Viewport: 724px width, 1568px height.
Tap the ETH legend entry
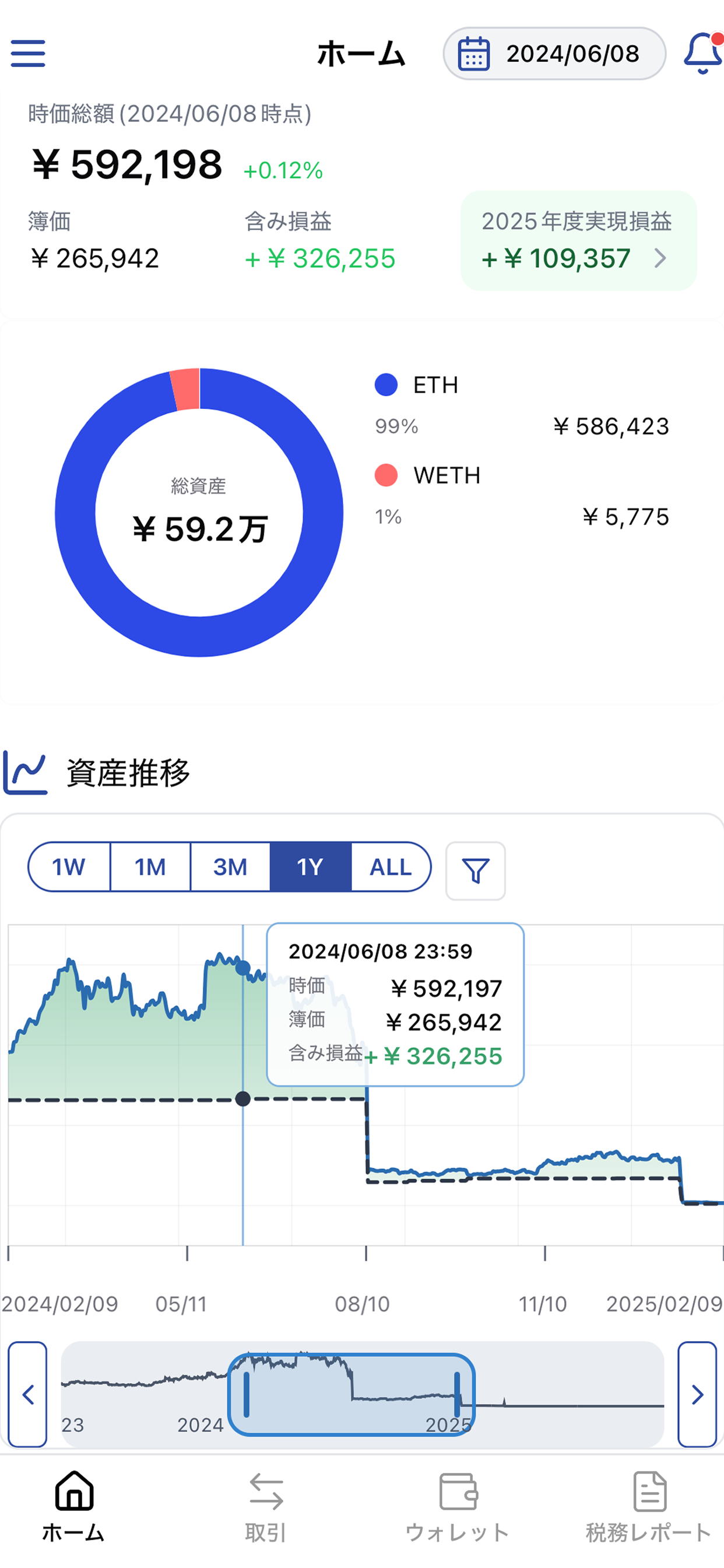click(435, 386)
